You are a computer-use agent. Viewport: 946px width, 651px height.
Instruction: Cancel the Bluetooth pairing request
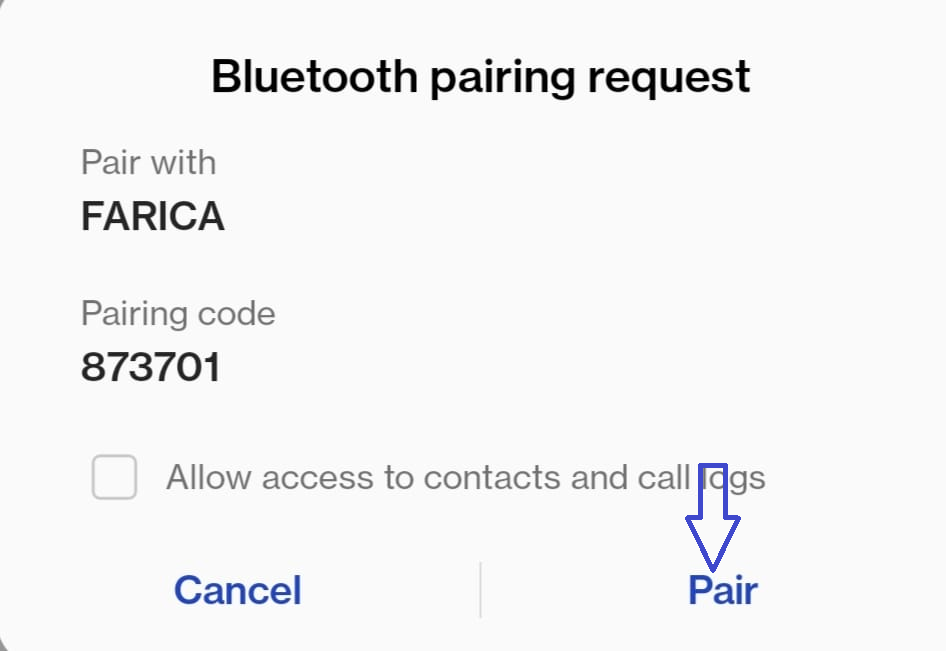tap(238, 590)
